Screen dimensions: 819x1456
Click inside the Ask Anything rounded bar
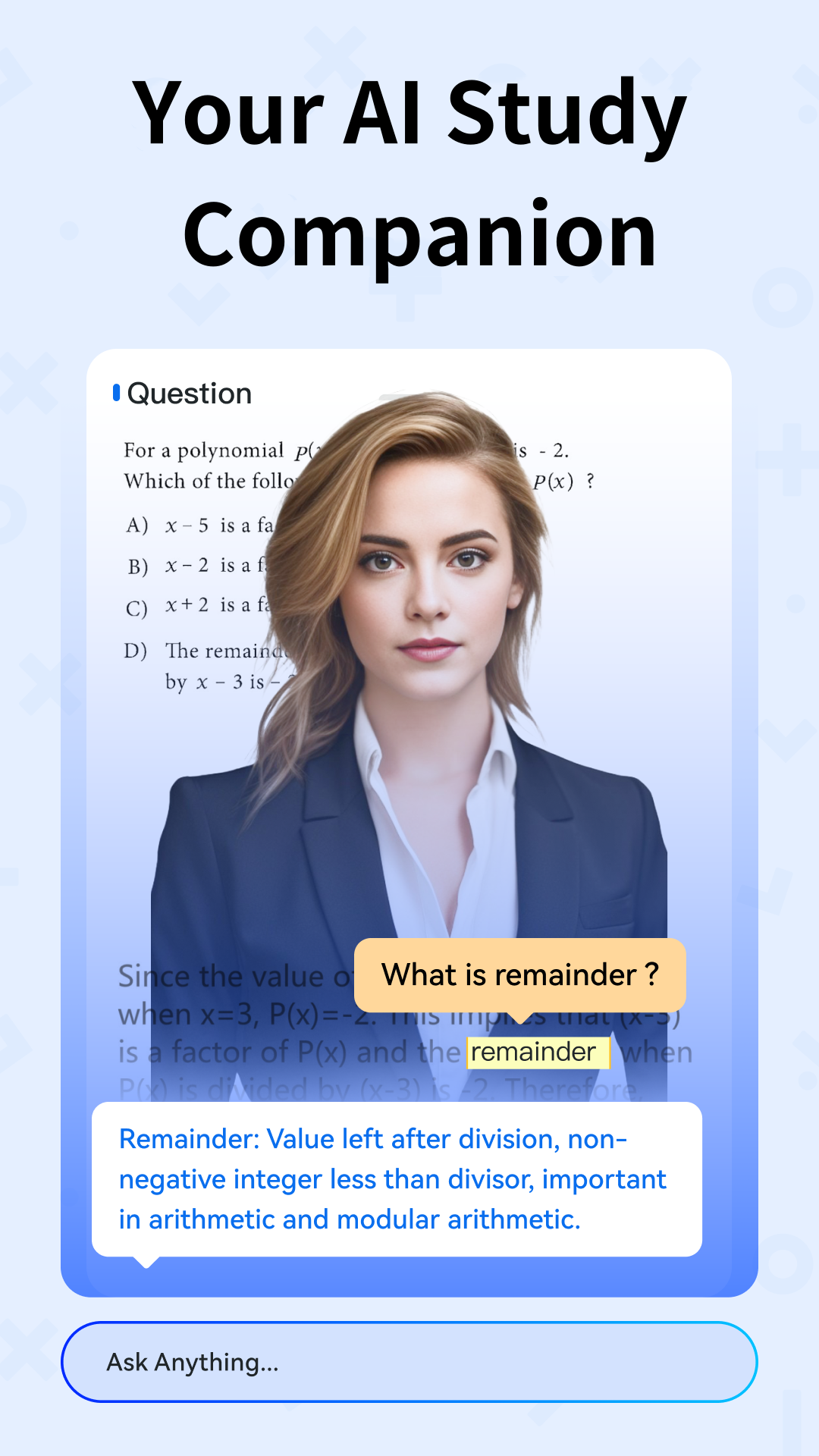coord(409,1361)
